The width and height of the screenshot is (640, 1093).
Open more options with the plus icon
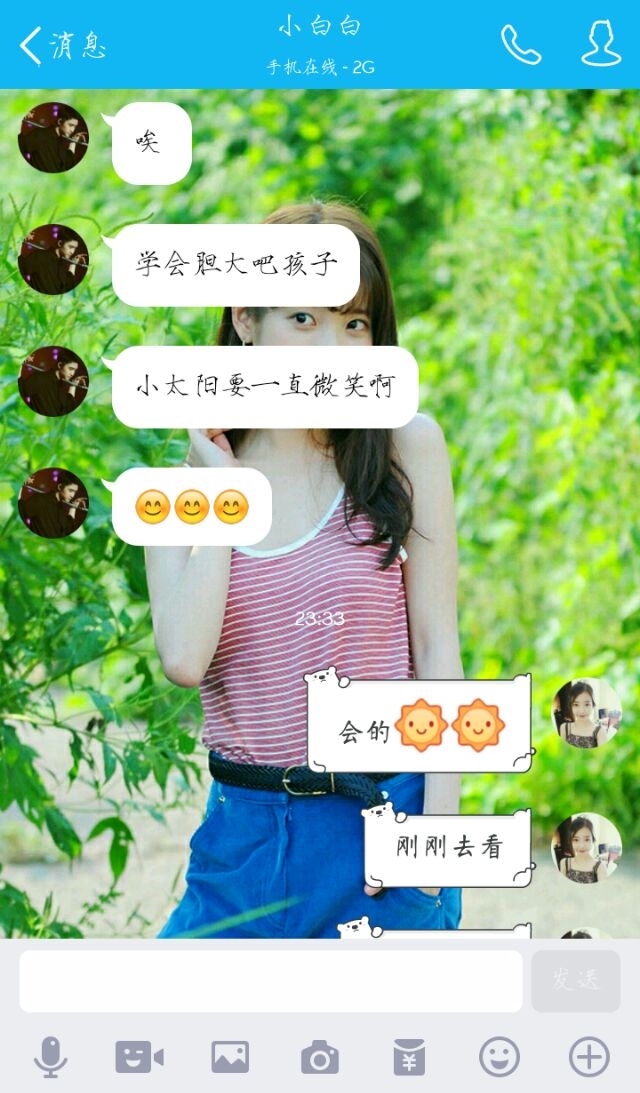click(x=589, y=1057)
